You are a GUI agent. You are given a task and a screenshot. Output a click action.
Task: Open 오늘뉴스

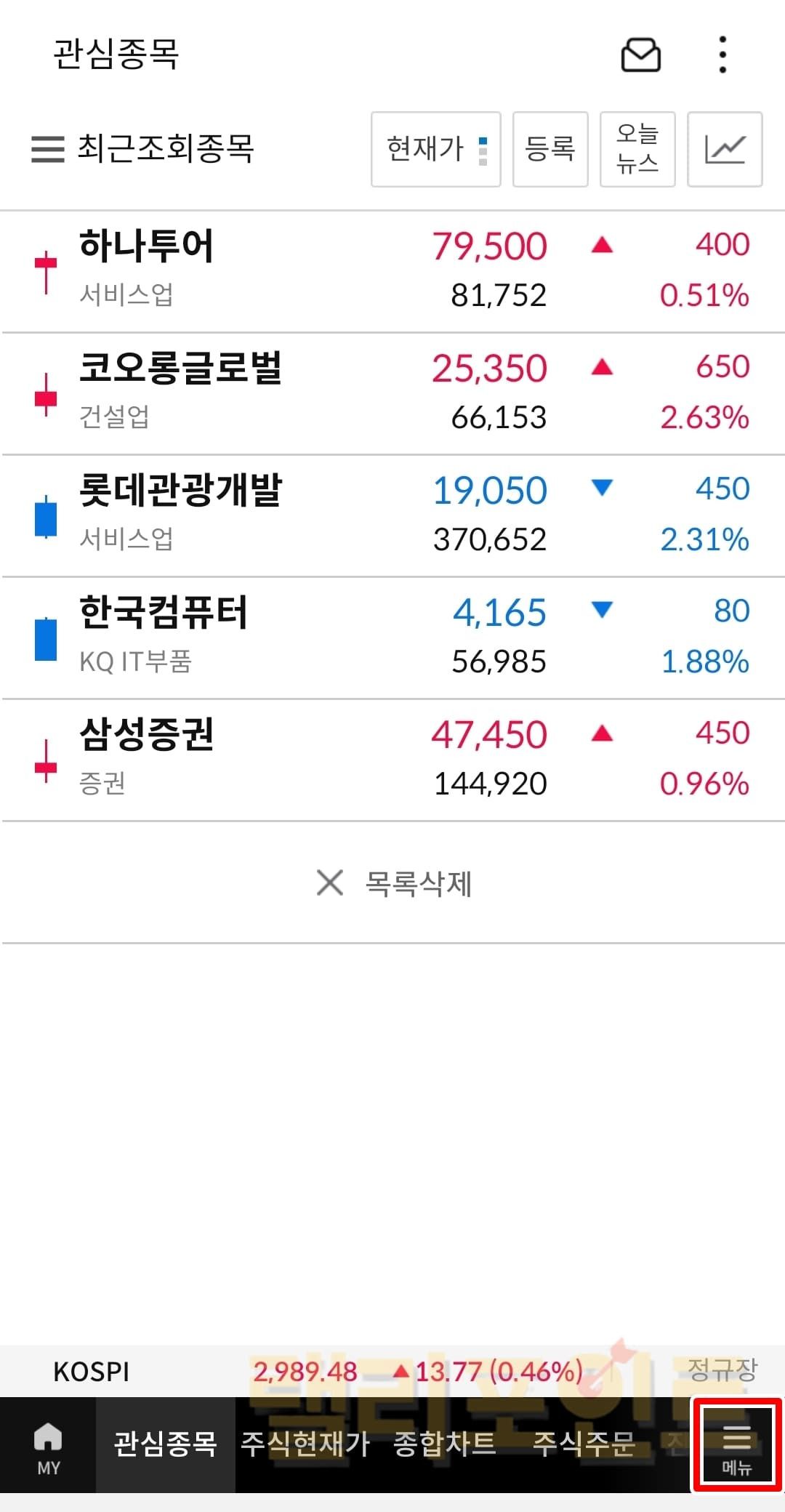(637, 149)
